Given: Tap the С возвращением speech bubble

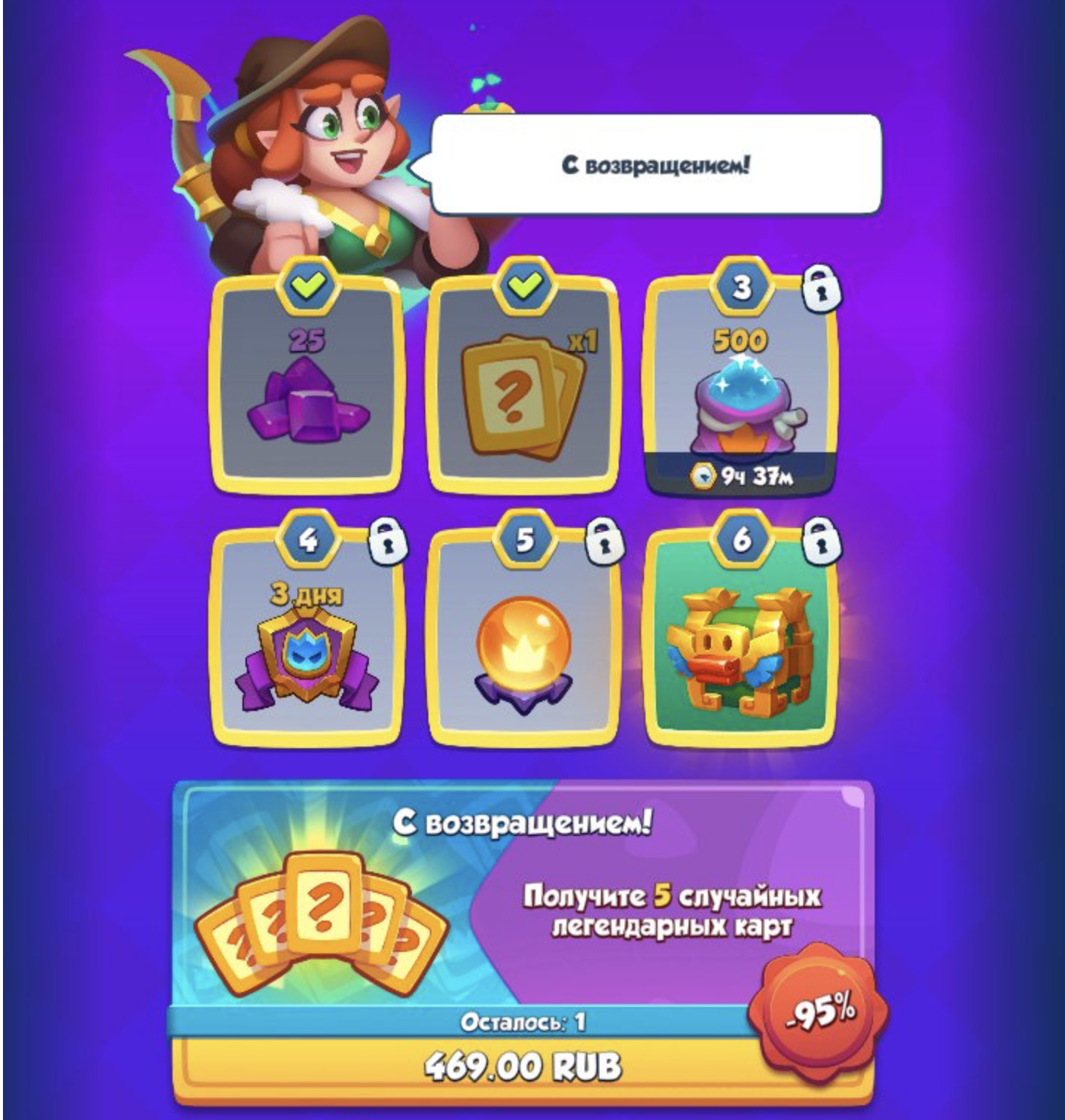Looking at the screenshot, I should (x=654, y=164).
